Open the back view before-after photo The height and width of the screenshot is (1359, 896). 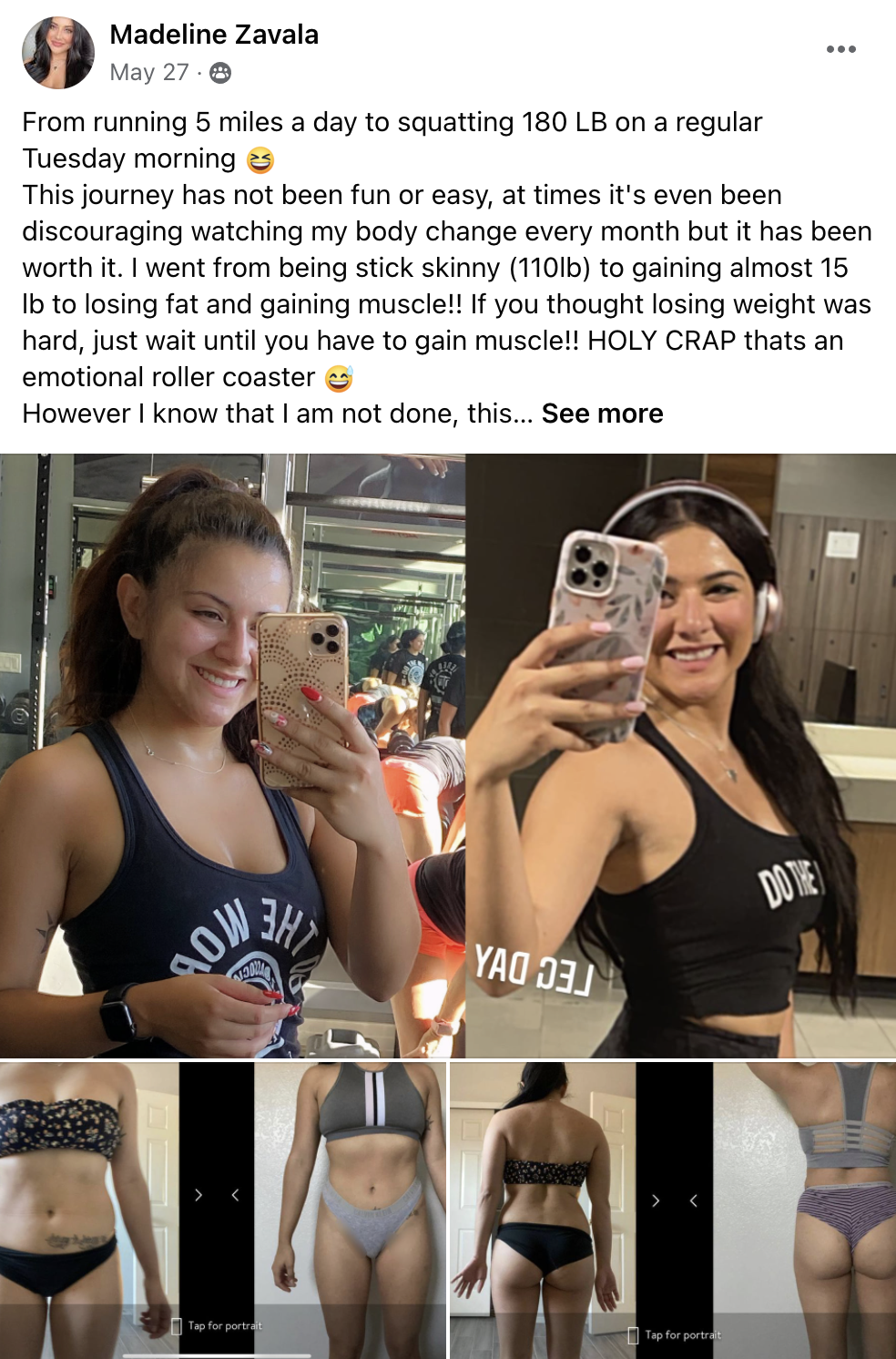(x=673, y=1210)
